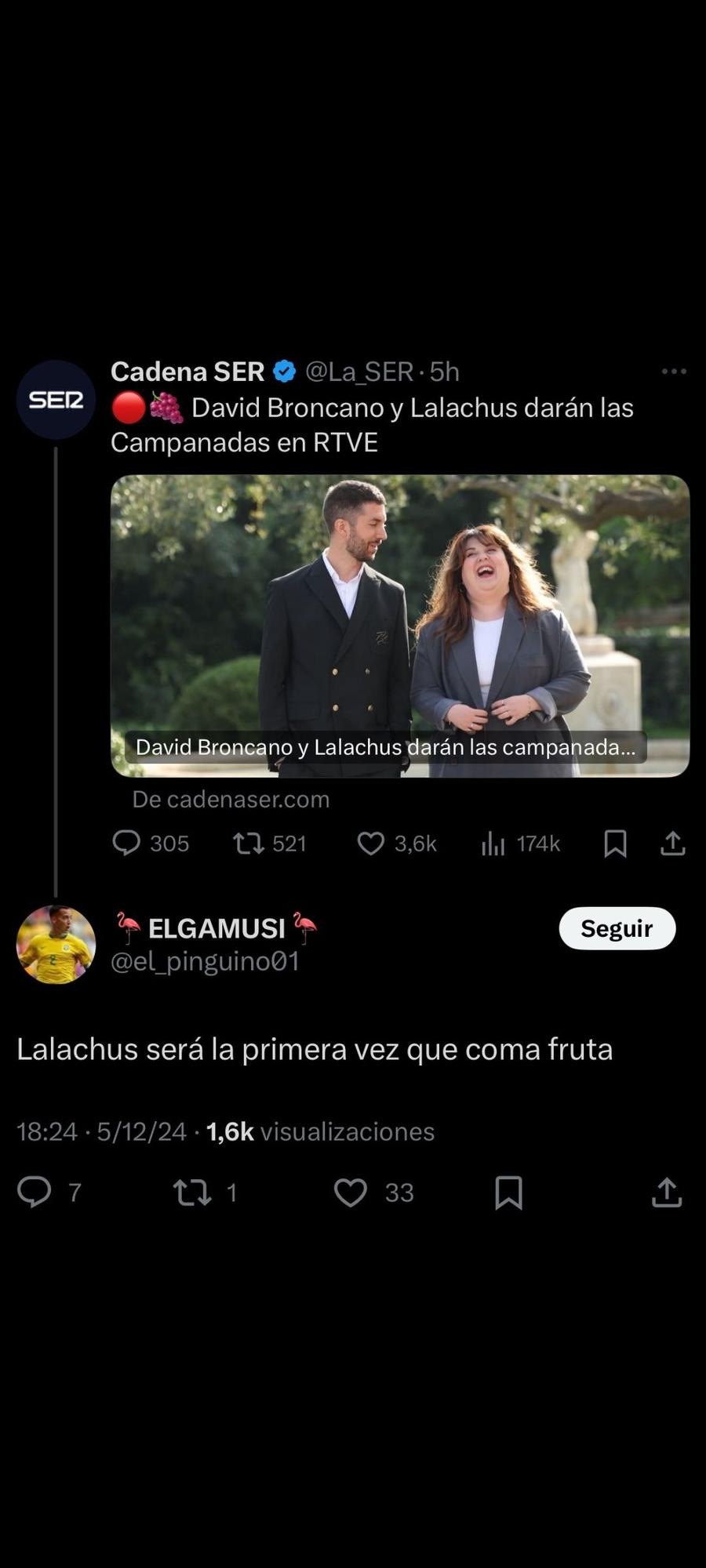View analytics via the views icon showing 174k

[493, 844]
